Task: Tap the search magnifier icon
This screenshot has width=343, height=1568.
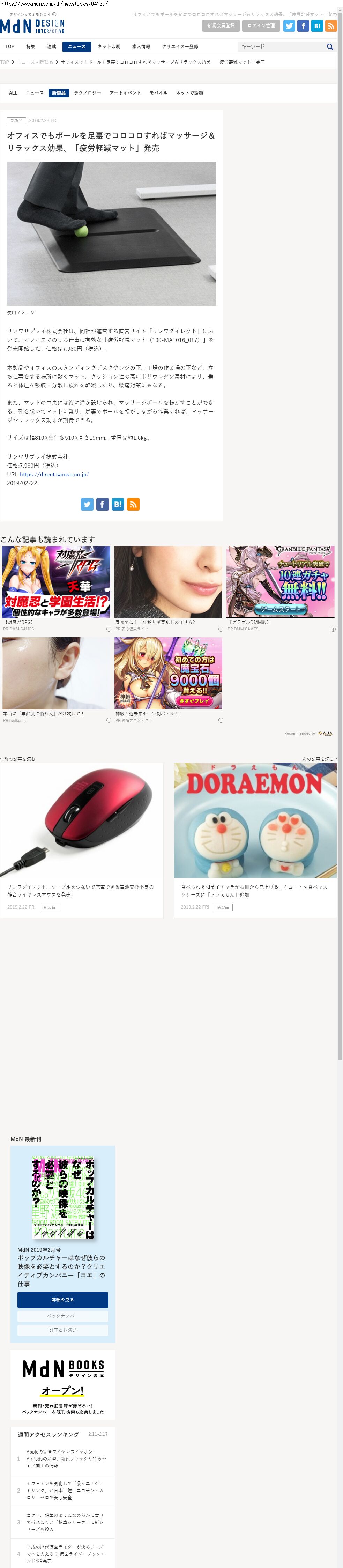Action: (x=330, y=46)
